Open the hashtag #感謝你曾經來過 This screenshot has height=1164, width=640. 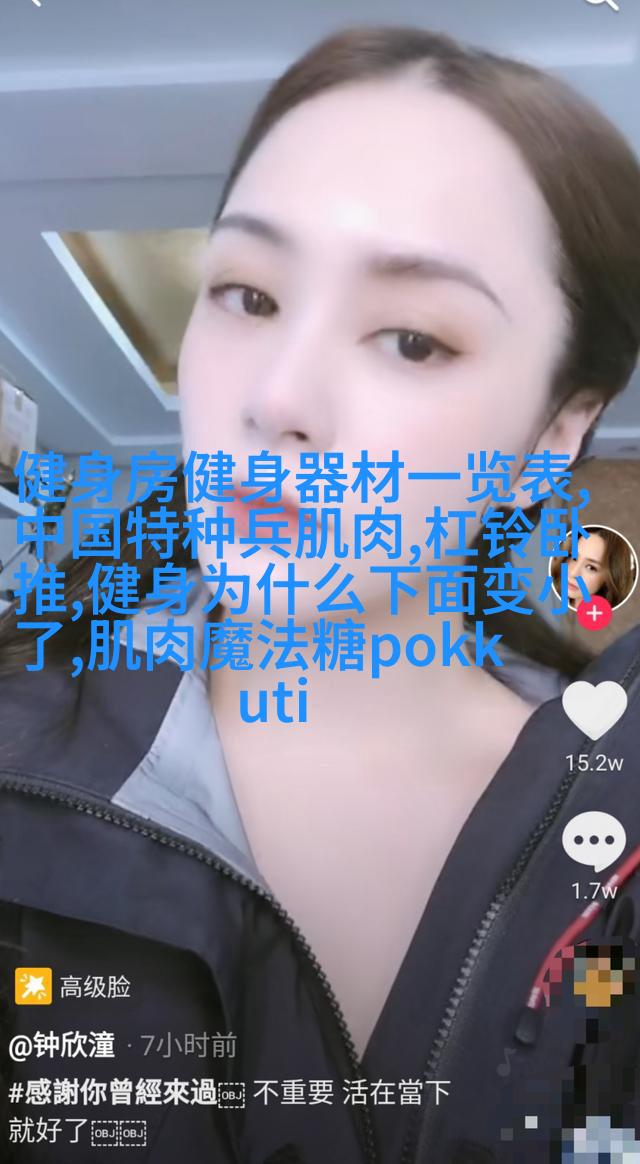(x=112, y=1092)
